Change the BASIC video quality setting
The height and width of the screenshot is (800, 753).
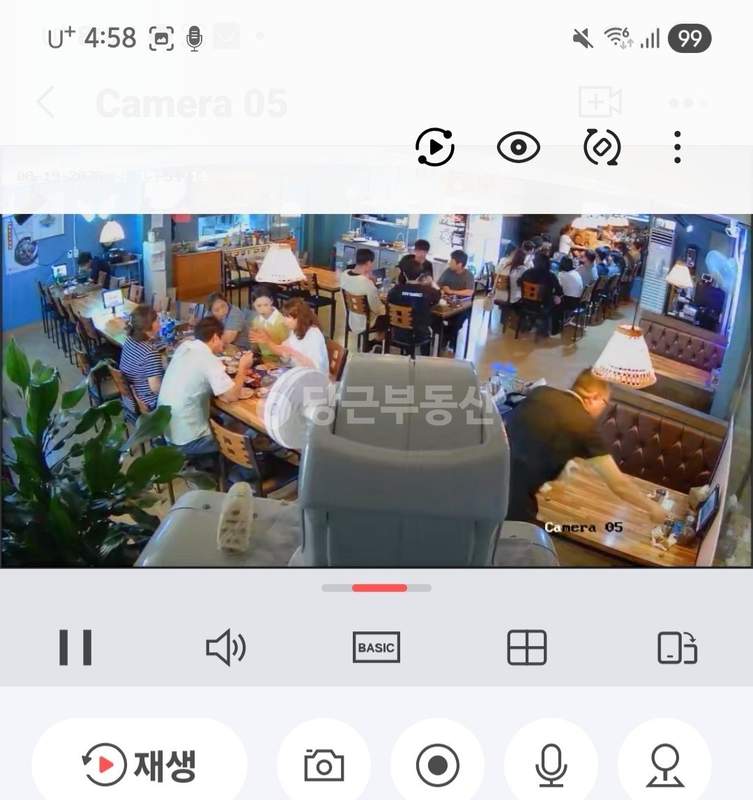(x=376, y=648)
